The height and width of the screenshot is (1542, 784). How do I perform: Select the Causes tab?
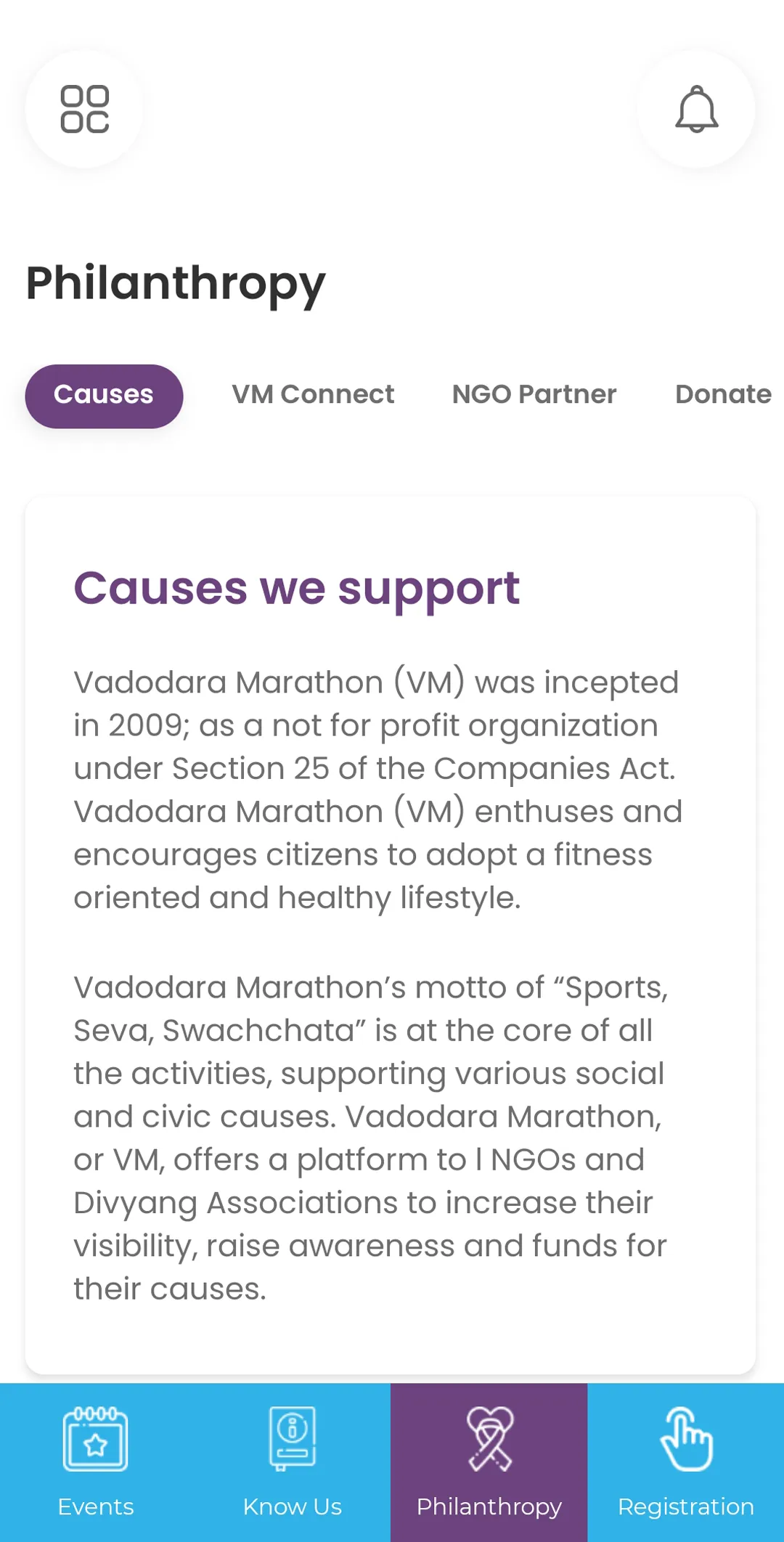(x=104, y=396)
